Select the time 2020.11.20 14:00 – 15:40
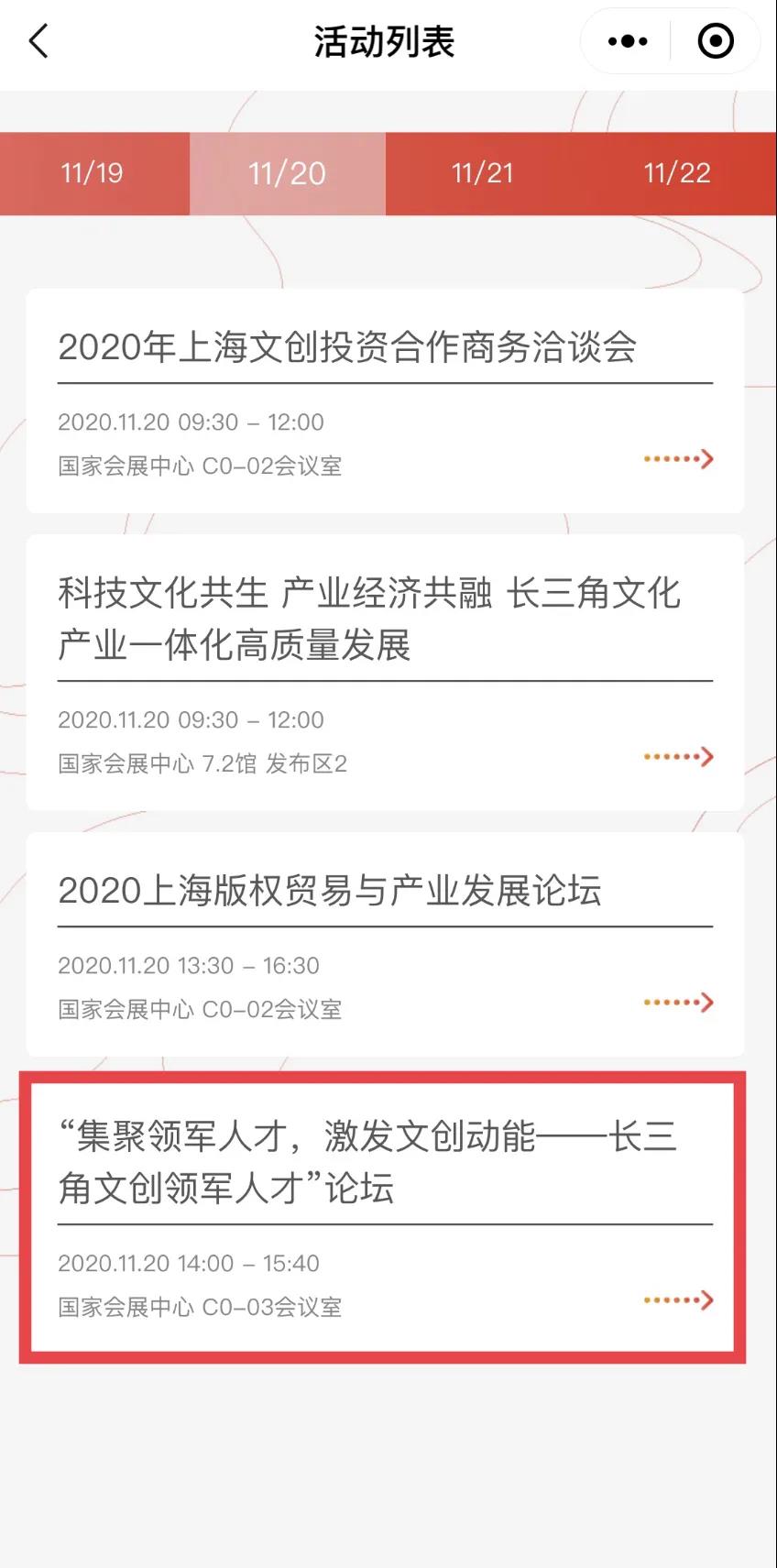This screenshot has width=777, height=1568. pyautogui.click(x=188, y=1263)
